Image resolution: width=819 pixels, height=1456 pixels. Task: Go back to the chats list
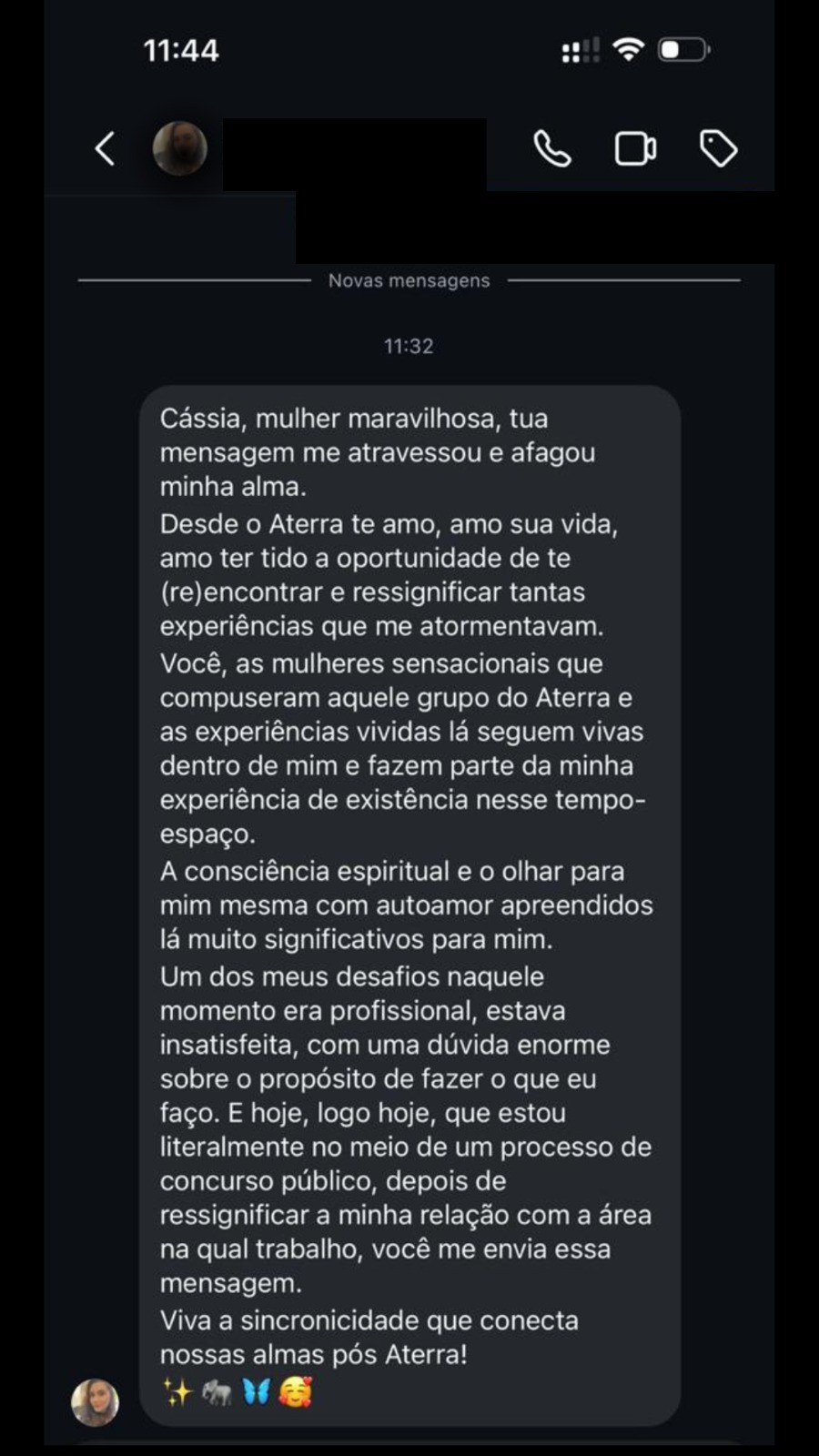(106, 148)
